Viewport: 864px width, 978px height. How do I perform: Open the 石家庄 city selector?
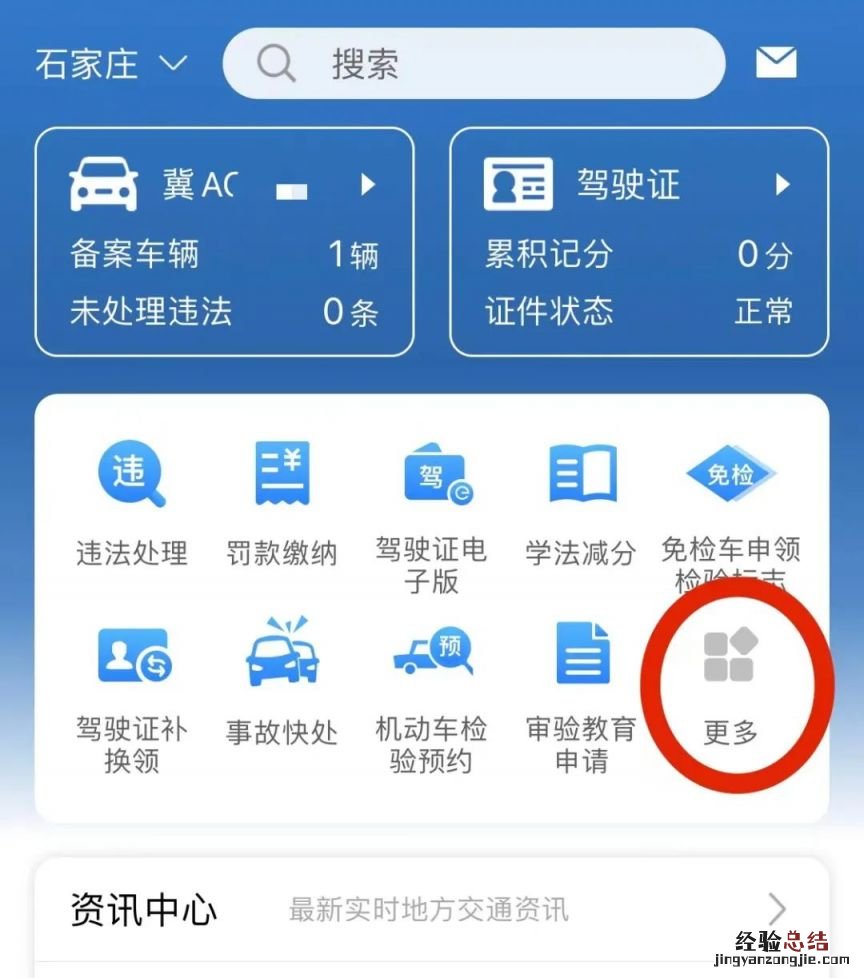[x=110, y=64]
